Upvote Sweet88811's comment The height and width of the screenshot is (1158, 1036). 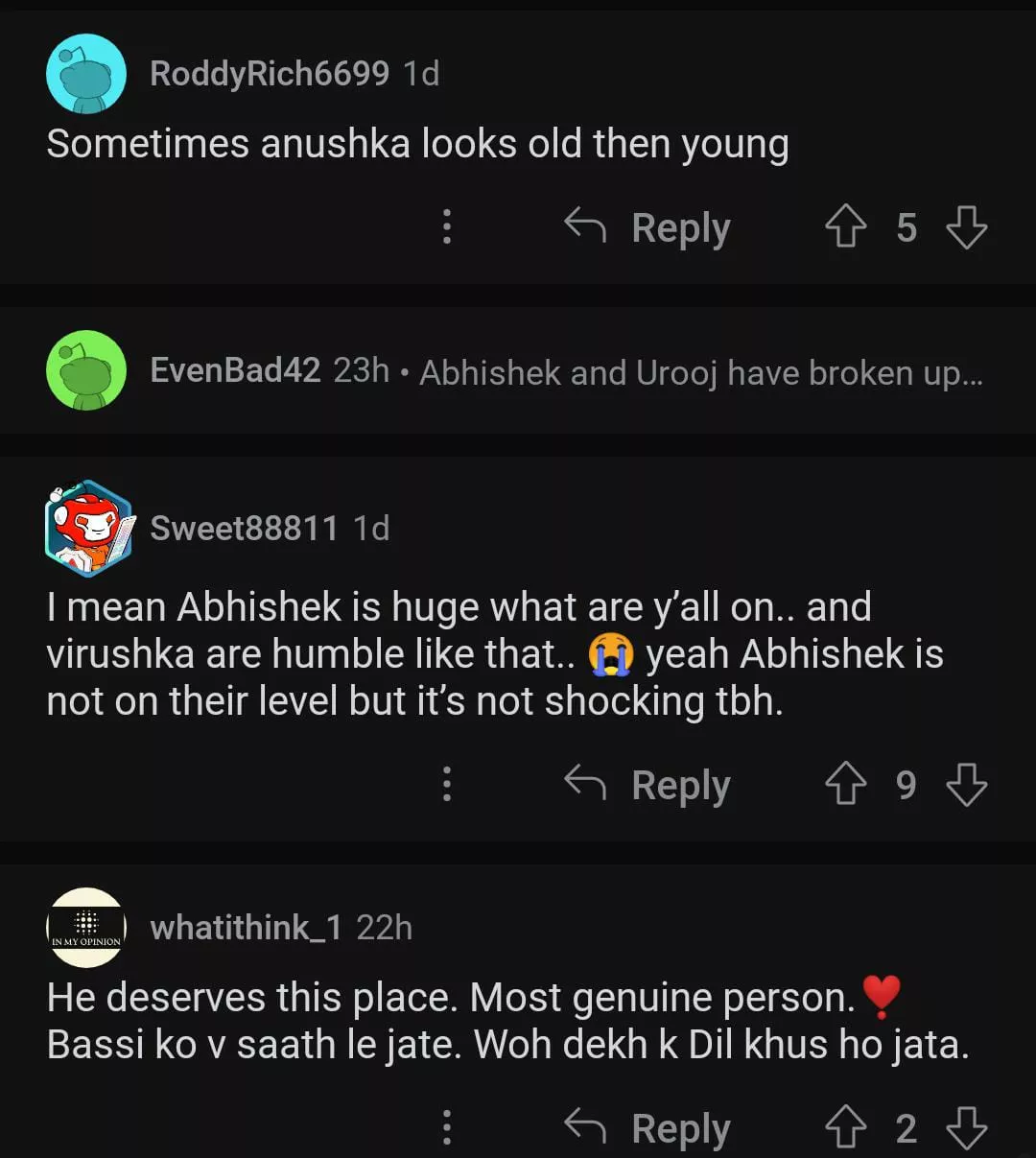pyautogui.click(x=845, y=785)
